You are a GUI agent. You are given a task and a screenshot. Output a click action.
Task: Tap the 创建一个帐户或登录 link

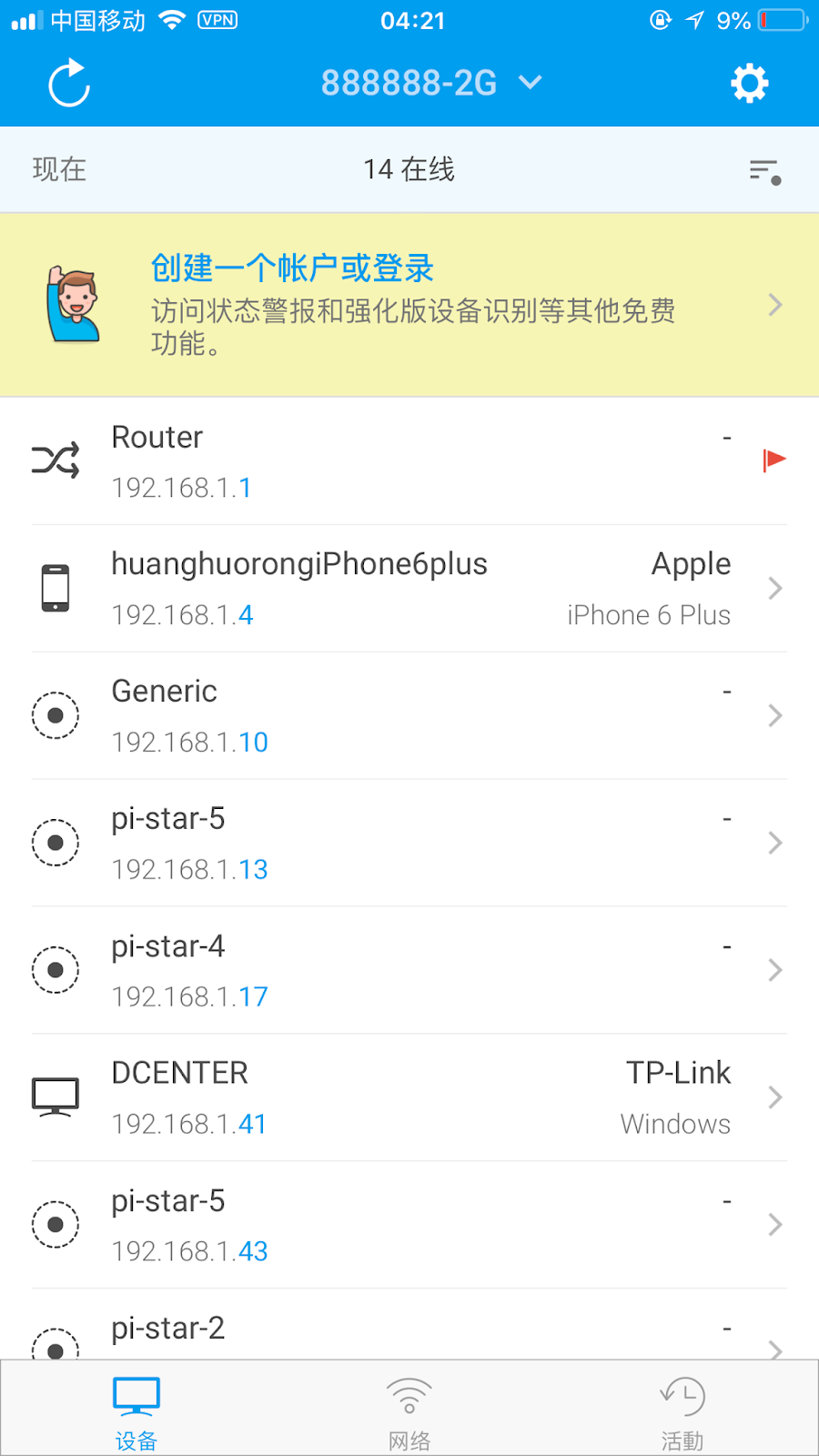tap(291, 268)
